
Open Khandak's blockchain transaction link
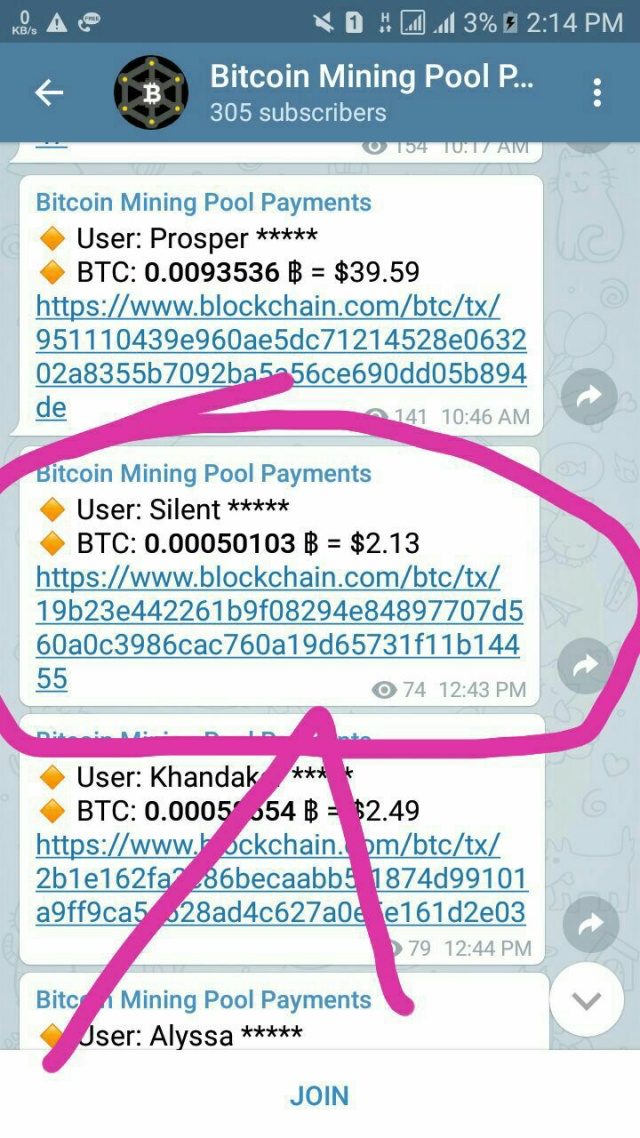(280, 878)
